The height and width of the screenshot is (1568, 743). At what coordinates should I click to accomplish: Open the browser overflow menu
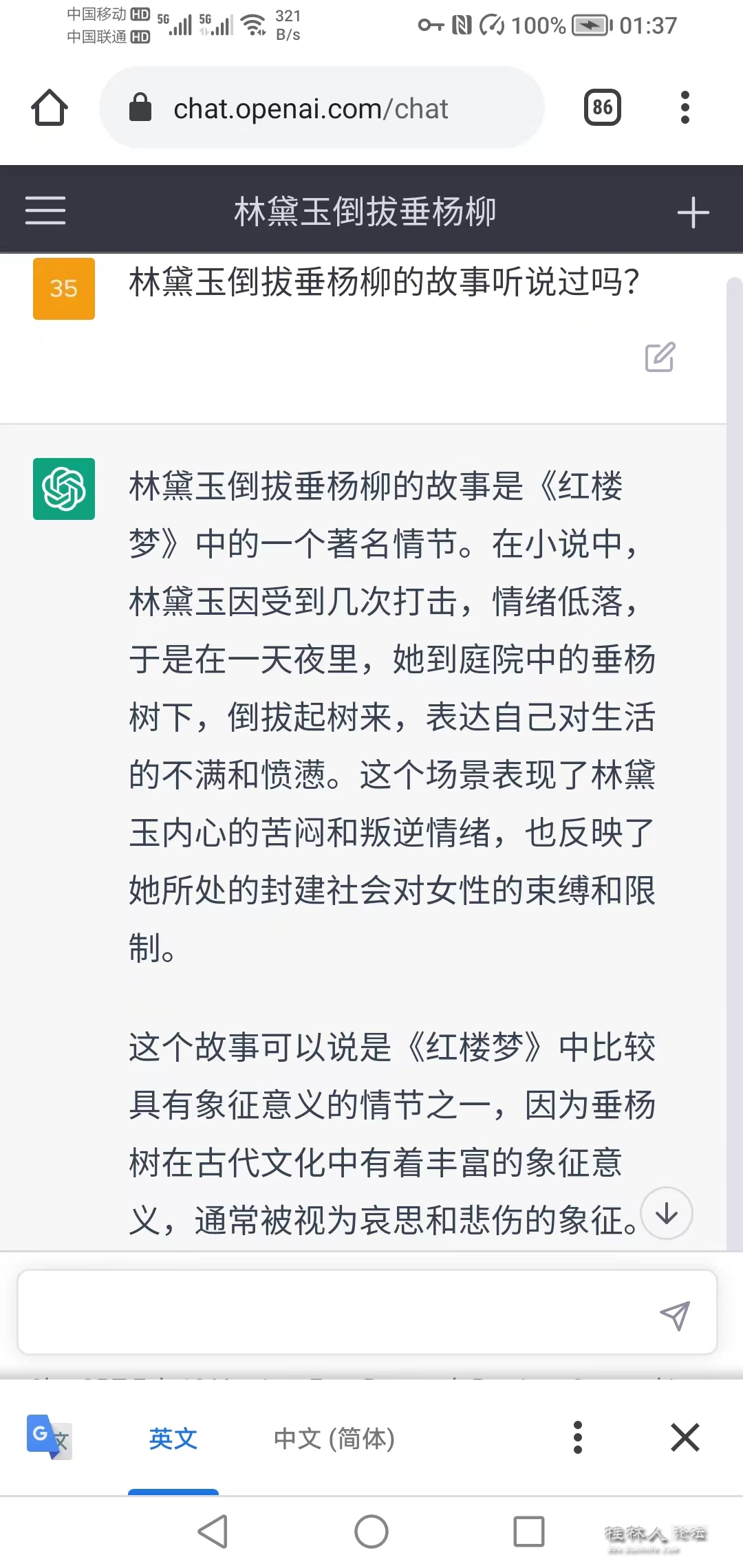pos(684,107)
